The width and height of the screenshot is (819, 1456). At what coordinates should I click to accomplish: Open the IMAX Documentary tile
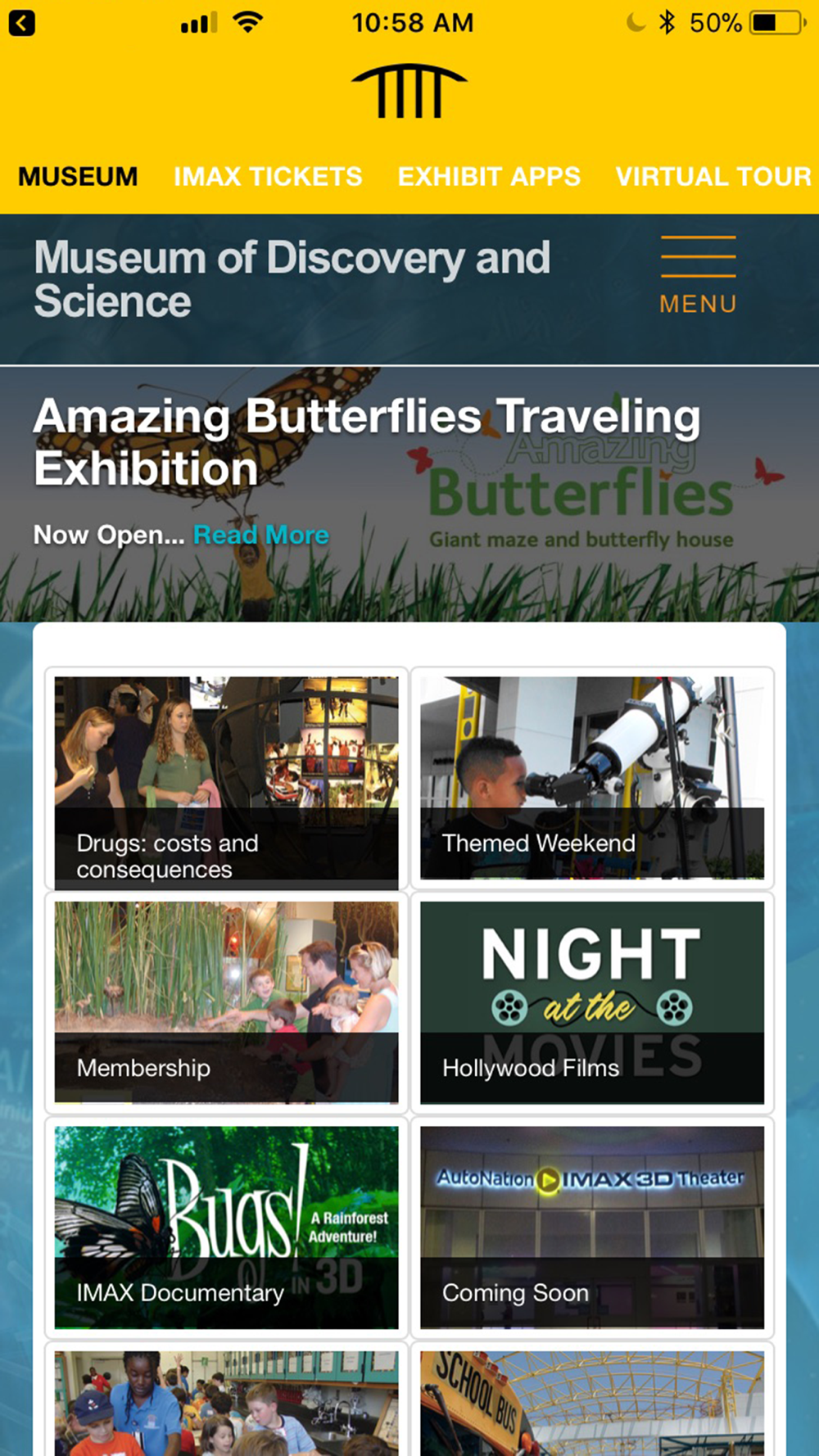tap(226, 1227)
